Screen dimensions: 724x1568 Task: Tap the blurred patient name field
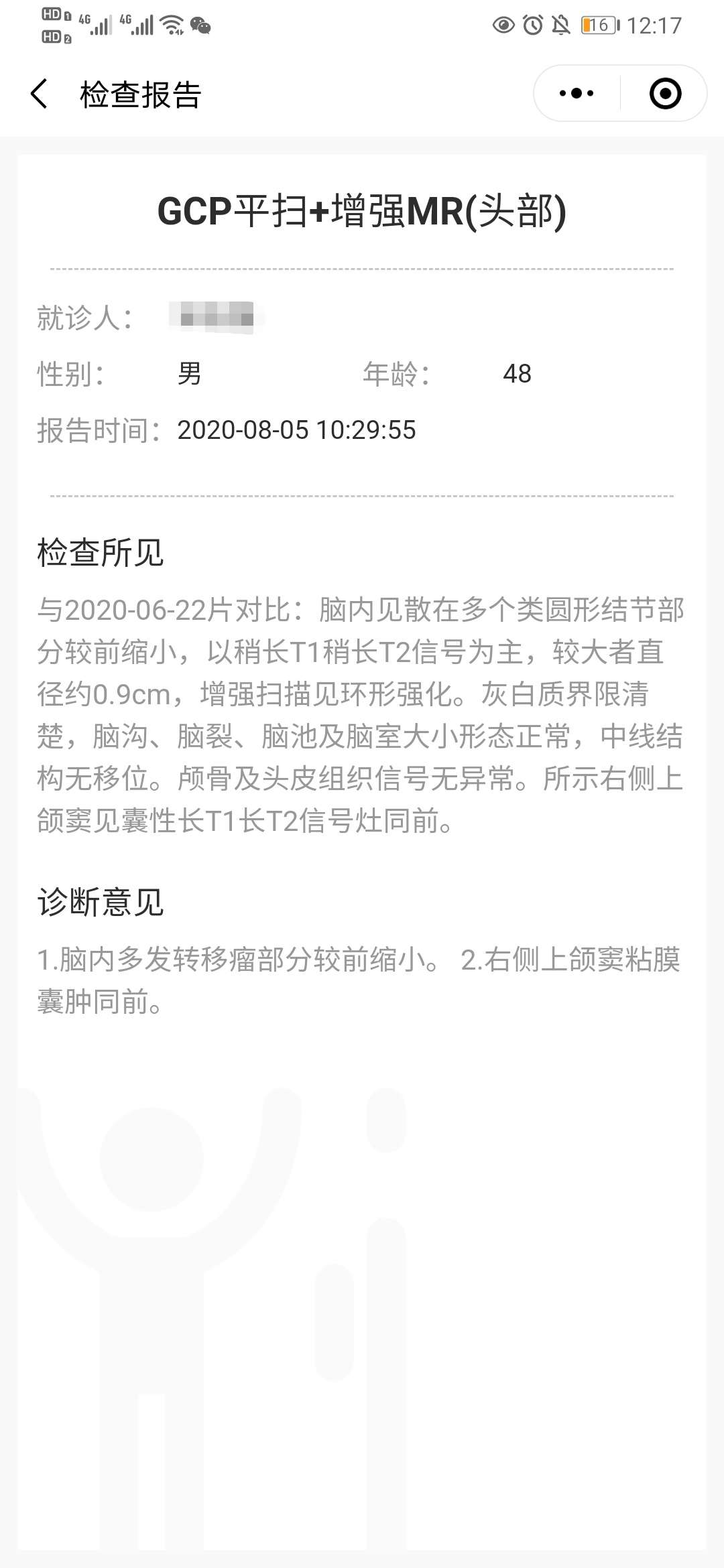click(215, 316)
